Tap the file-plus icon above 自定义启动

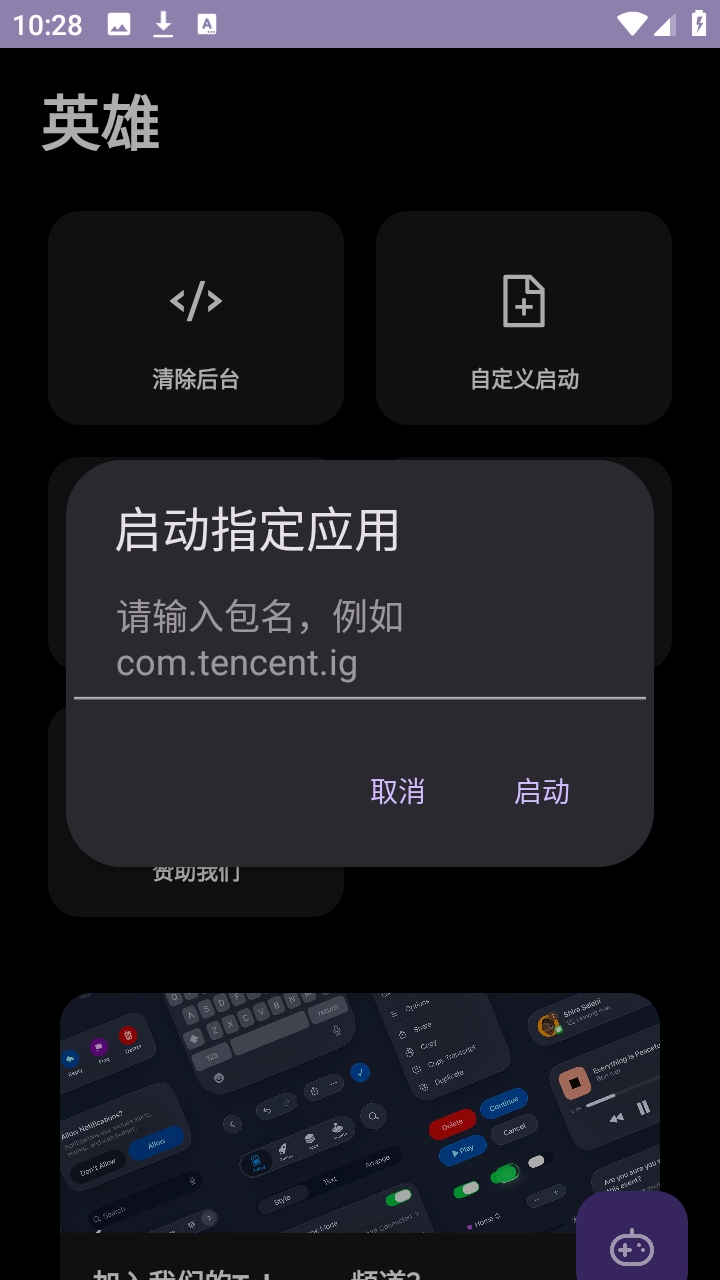(524, 300)
